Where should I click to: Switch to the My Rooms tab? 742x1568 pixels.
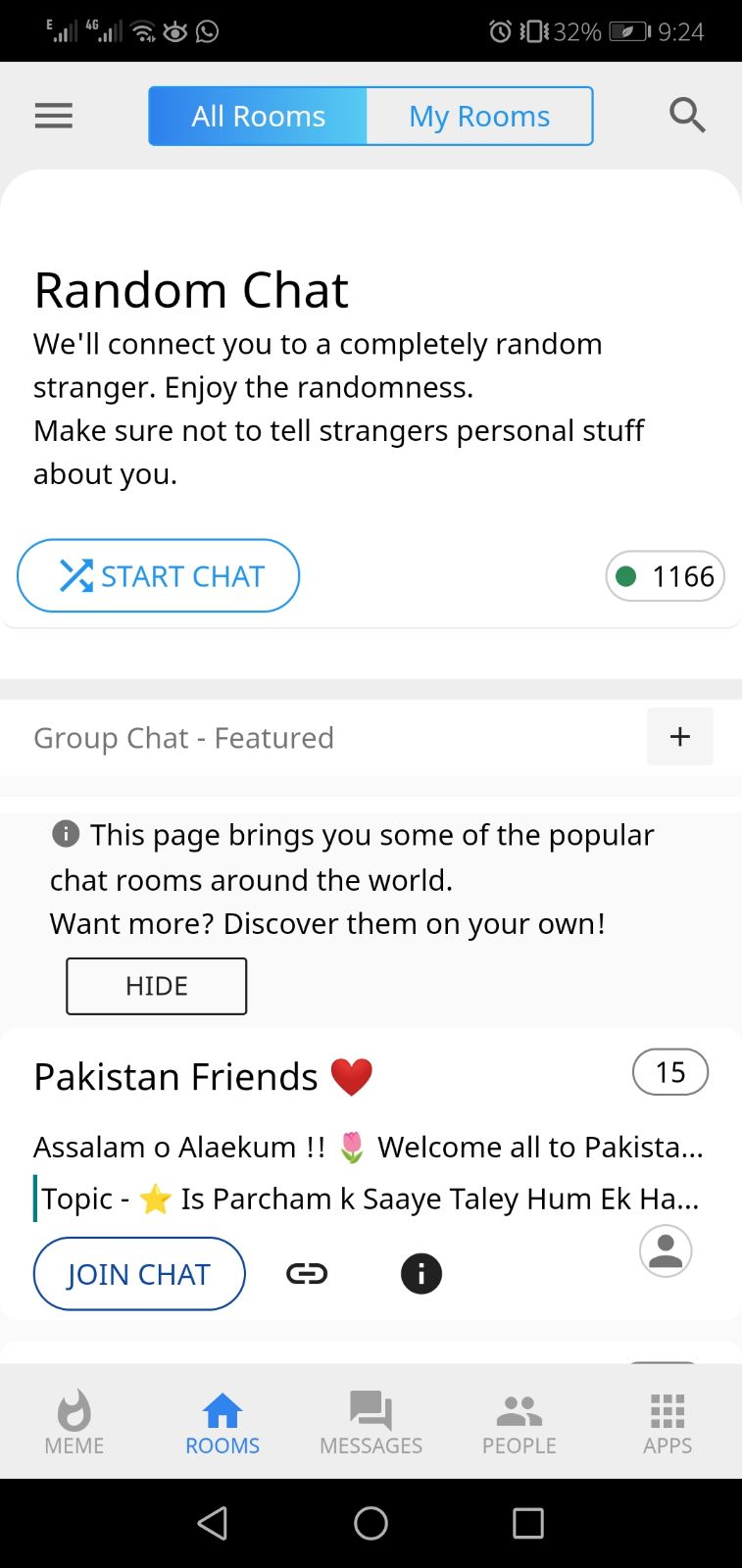coord(479,116)
